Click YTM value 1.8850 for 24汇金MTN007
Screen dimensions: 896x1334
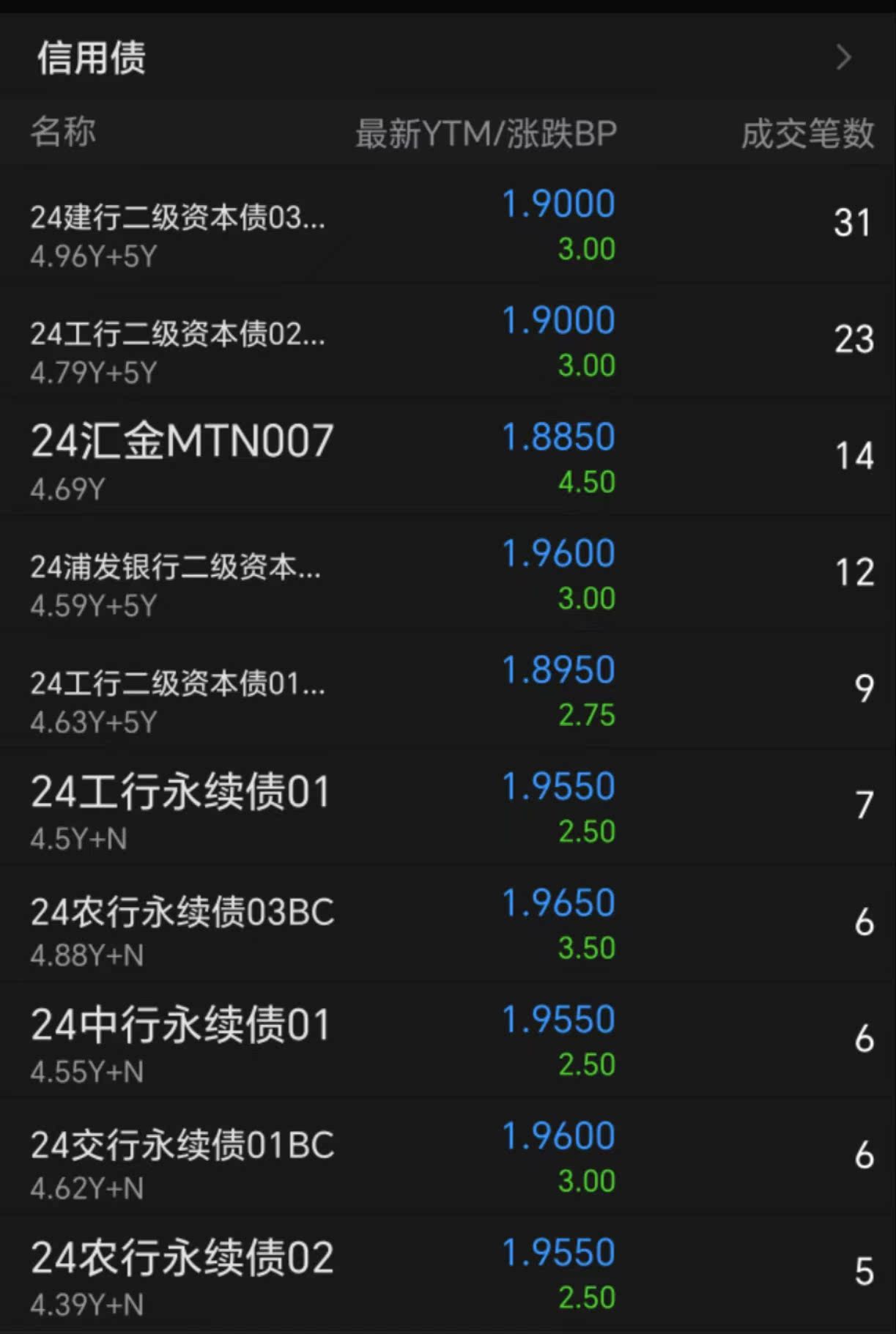(x=559, y=437)
